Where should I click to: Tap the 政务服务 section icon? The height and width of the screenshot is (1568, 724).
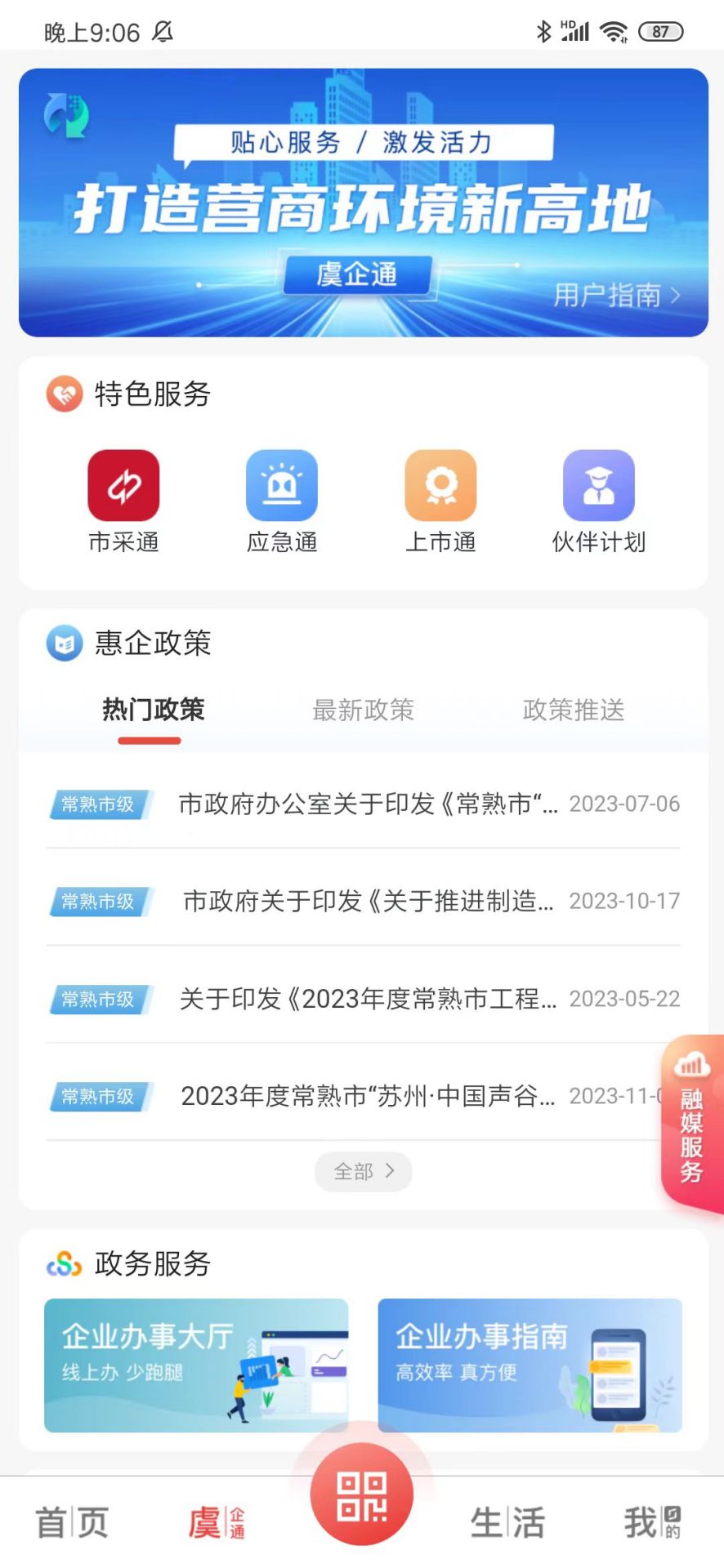pyautogui.click(x=64, y=1264)
